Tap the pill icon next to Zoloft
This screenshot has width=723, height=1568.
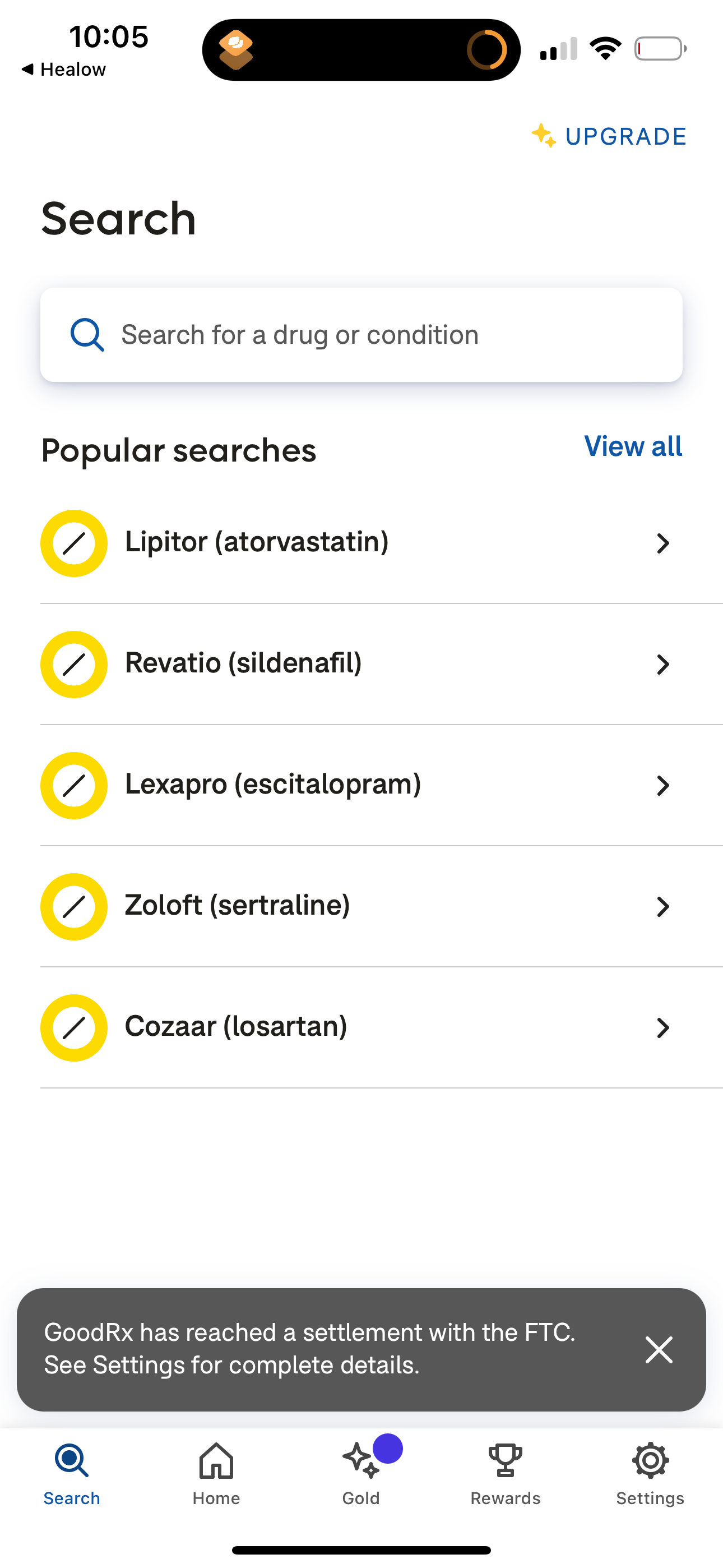73,906
